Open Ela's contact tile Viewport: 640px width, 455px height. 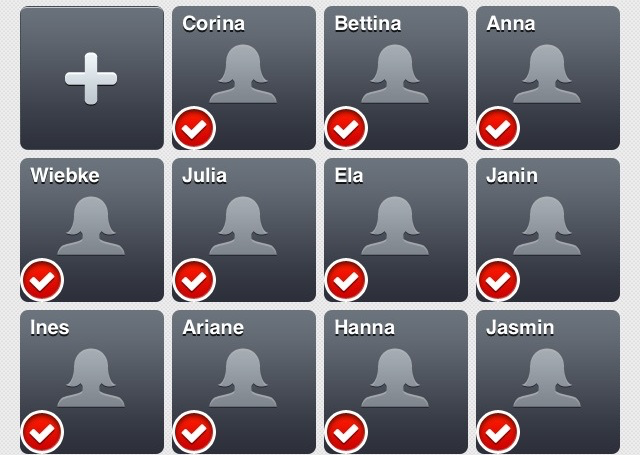[395, 230]
